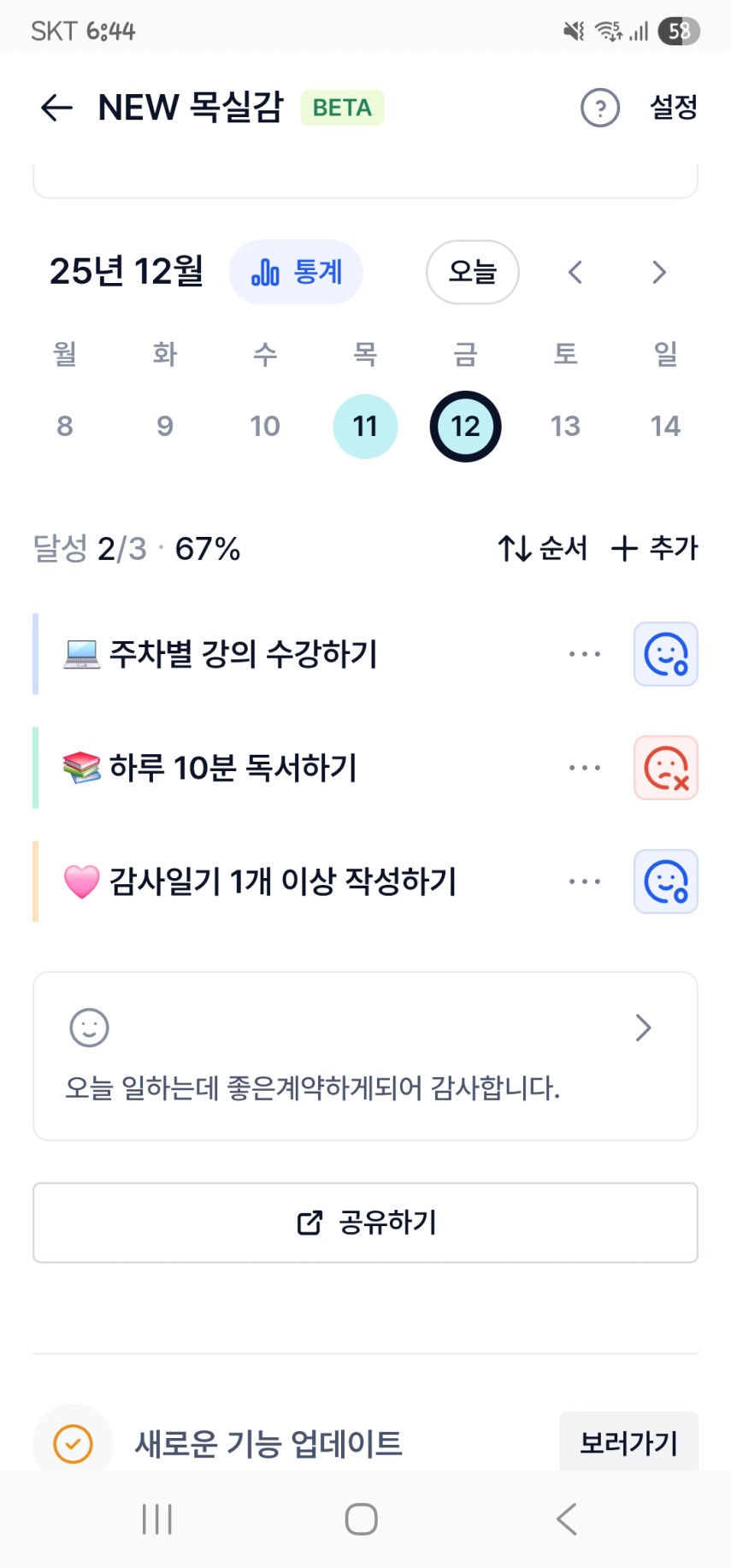
Task: Select date 13 in the calendar
Action: [x=565, y=426]
